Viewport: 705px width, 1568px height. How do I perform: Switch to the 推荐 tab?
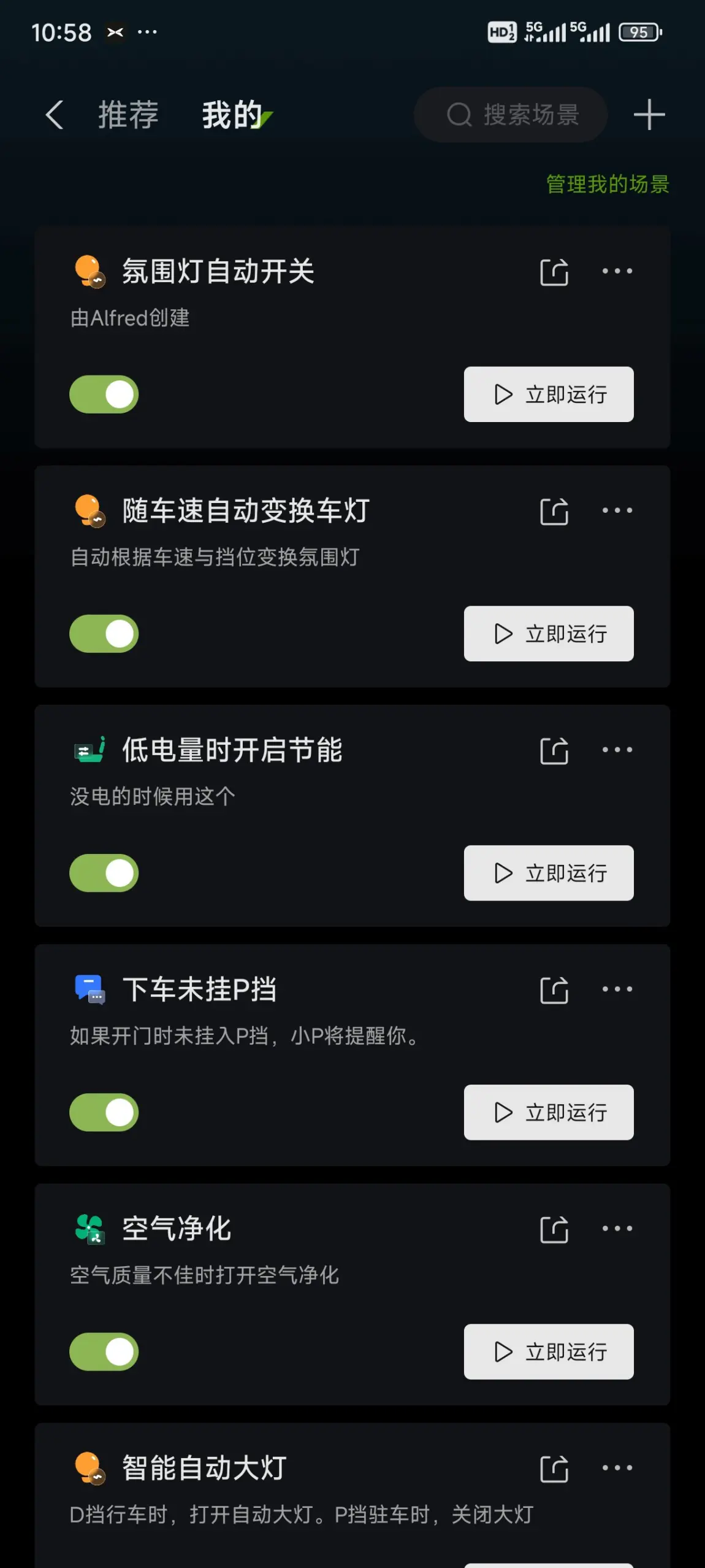[x=128, y=115]
